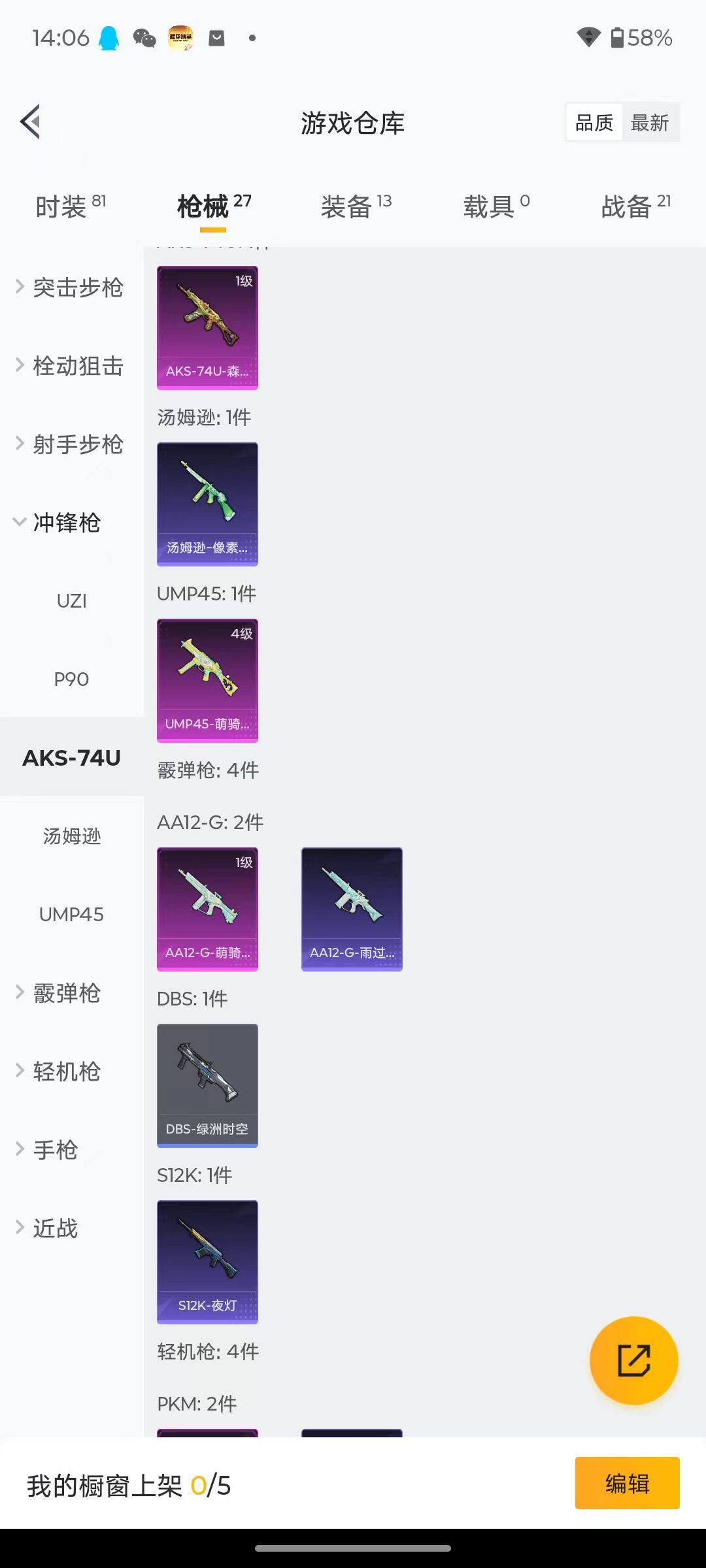This screenshot has height=1568, width=706.
Task: Expand the 霰弹枪 category
Action: point(65,993)
